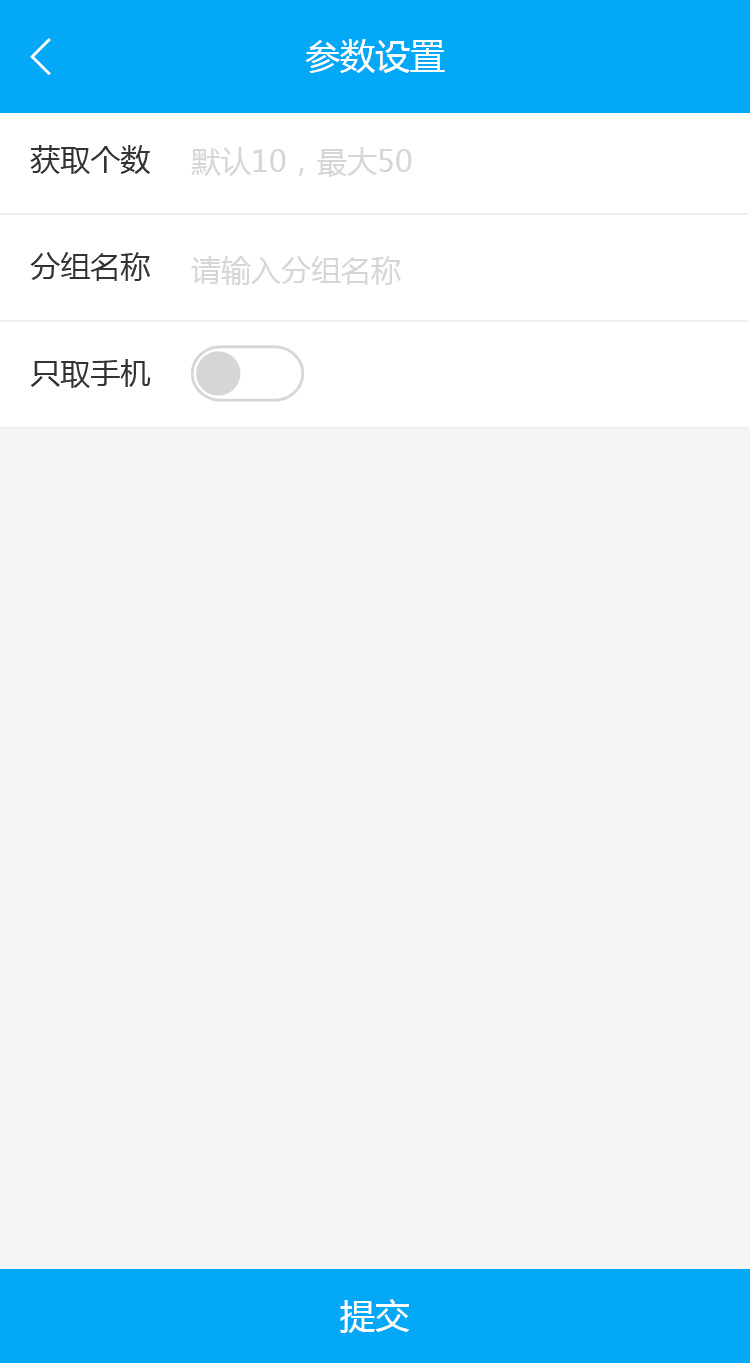Submit with the 提交 button
Viewport: 750px width, 1363px height.
[375, 1316]
